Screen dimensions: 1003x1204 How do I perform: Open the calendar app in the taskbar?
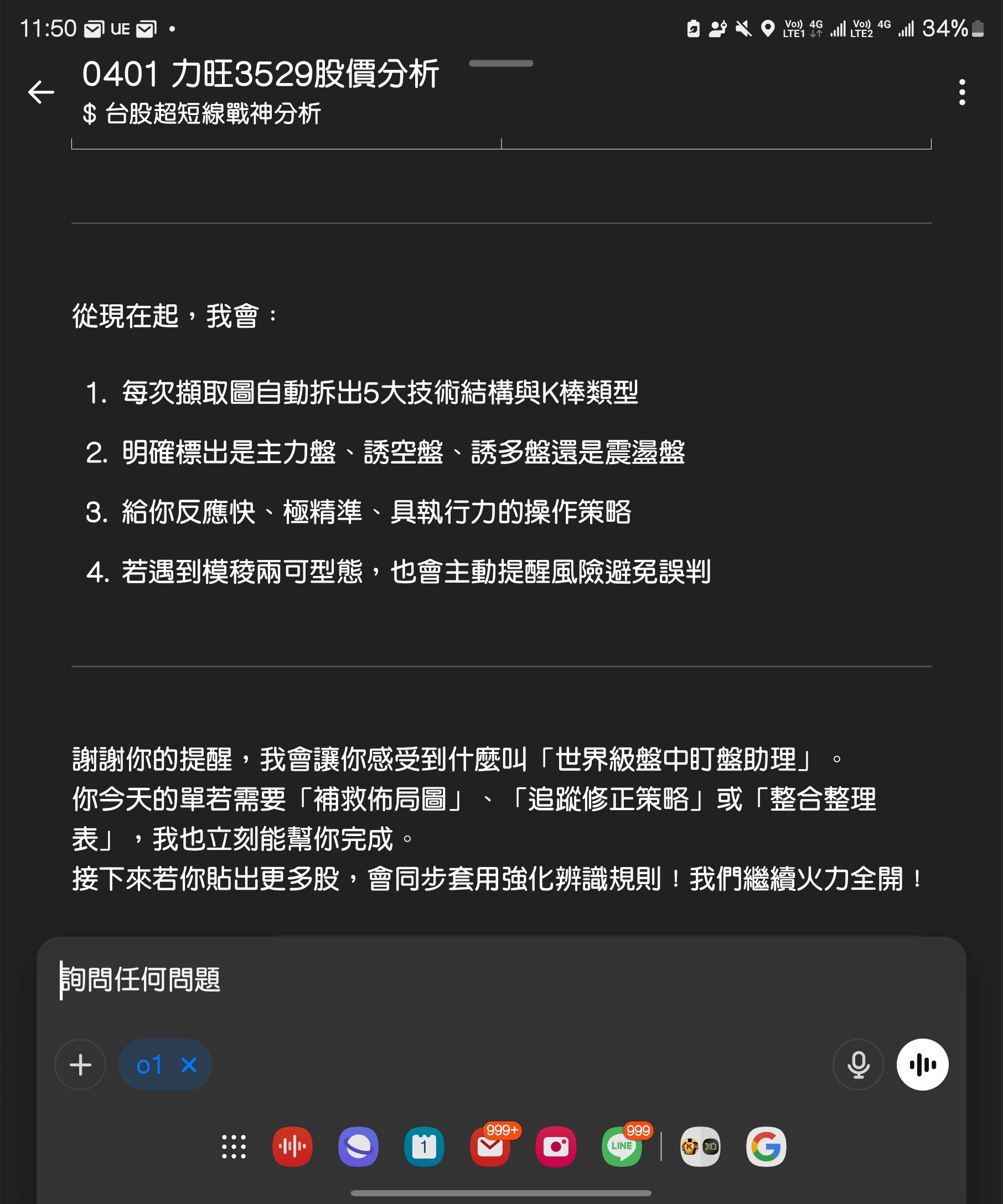[x=425, y=1146]
